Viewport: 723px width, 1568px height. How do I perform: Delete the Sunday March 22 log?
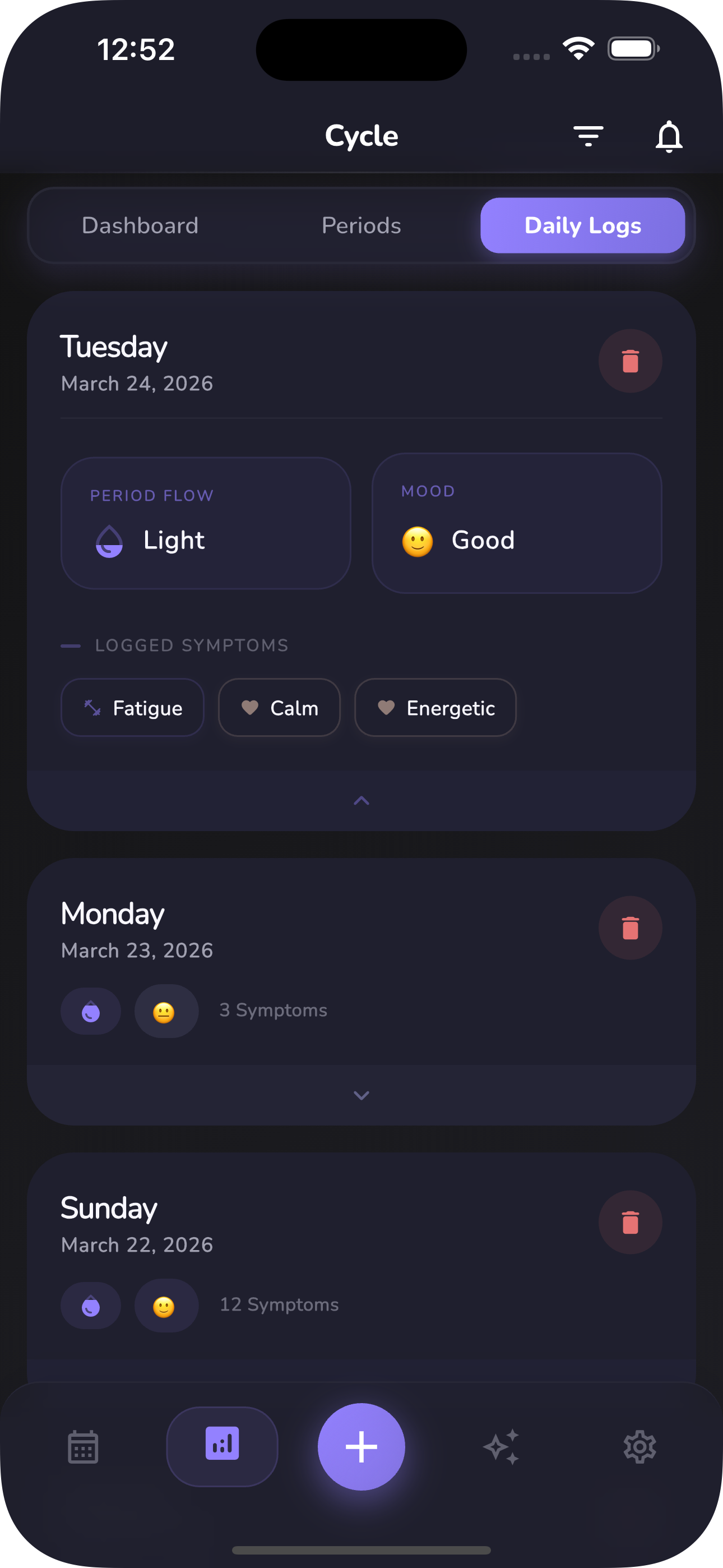click(x=630, y=1222)
